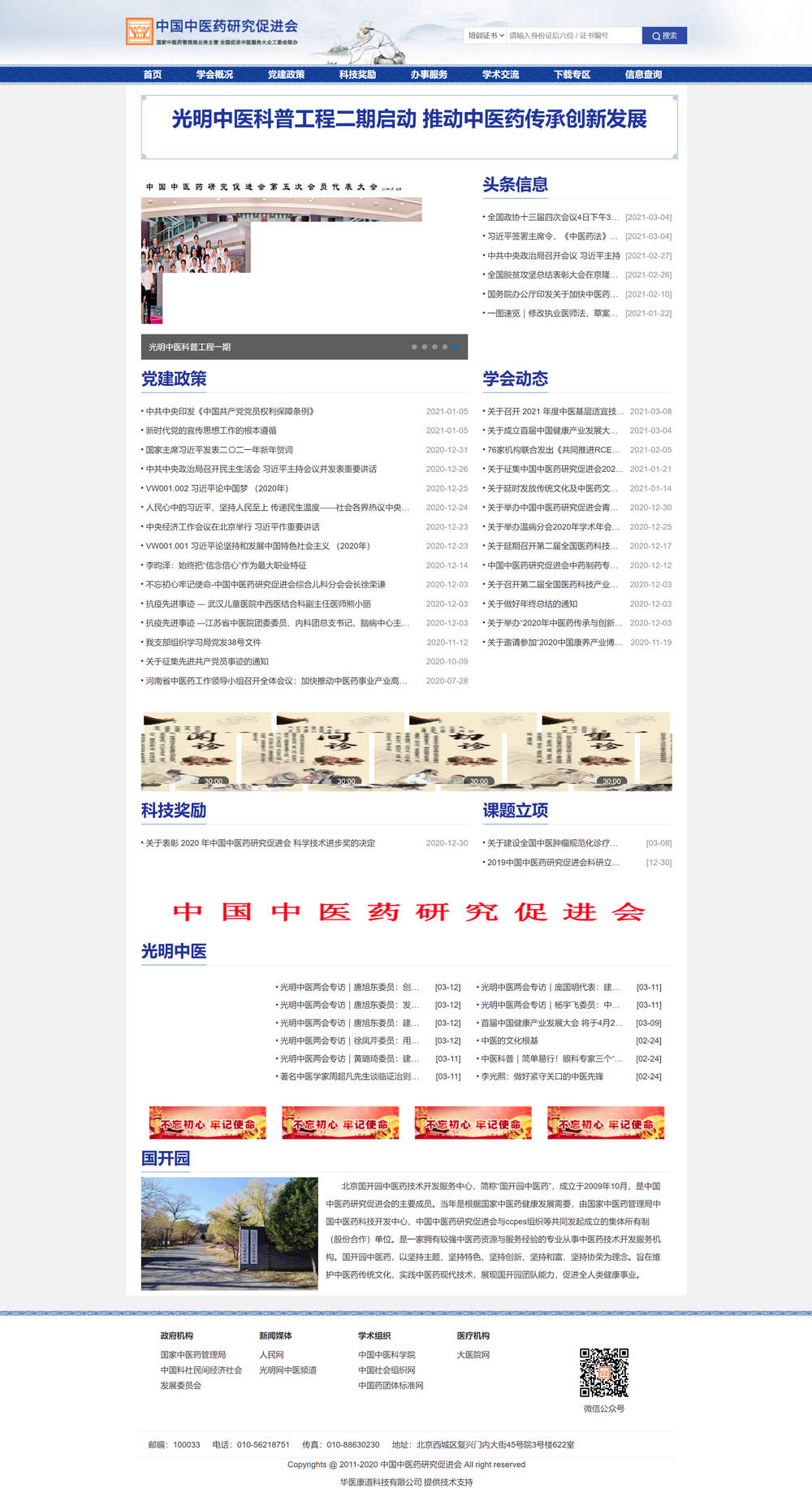Open 关于表彰 2020 年科学技术进步奖的决定
Viewport: 812px width, 1506px height.
pos(260,843)
